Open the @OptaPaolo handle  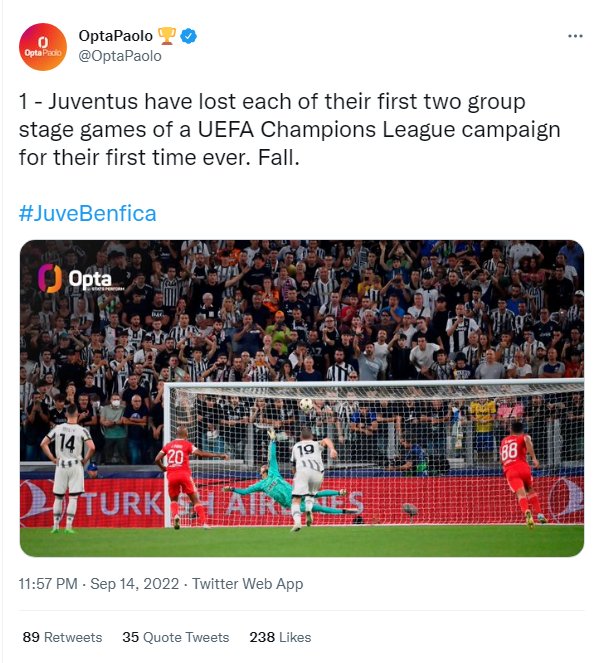(119, 56)
